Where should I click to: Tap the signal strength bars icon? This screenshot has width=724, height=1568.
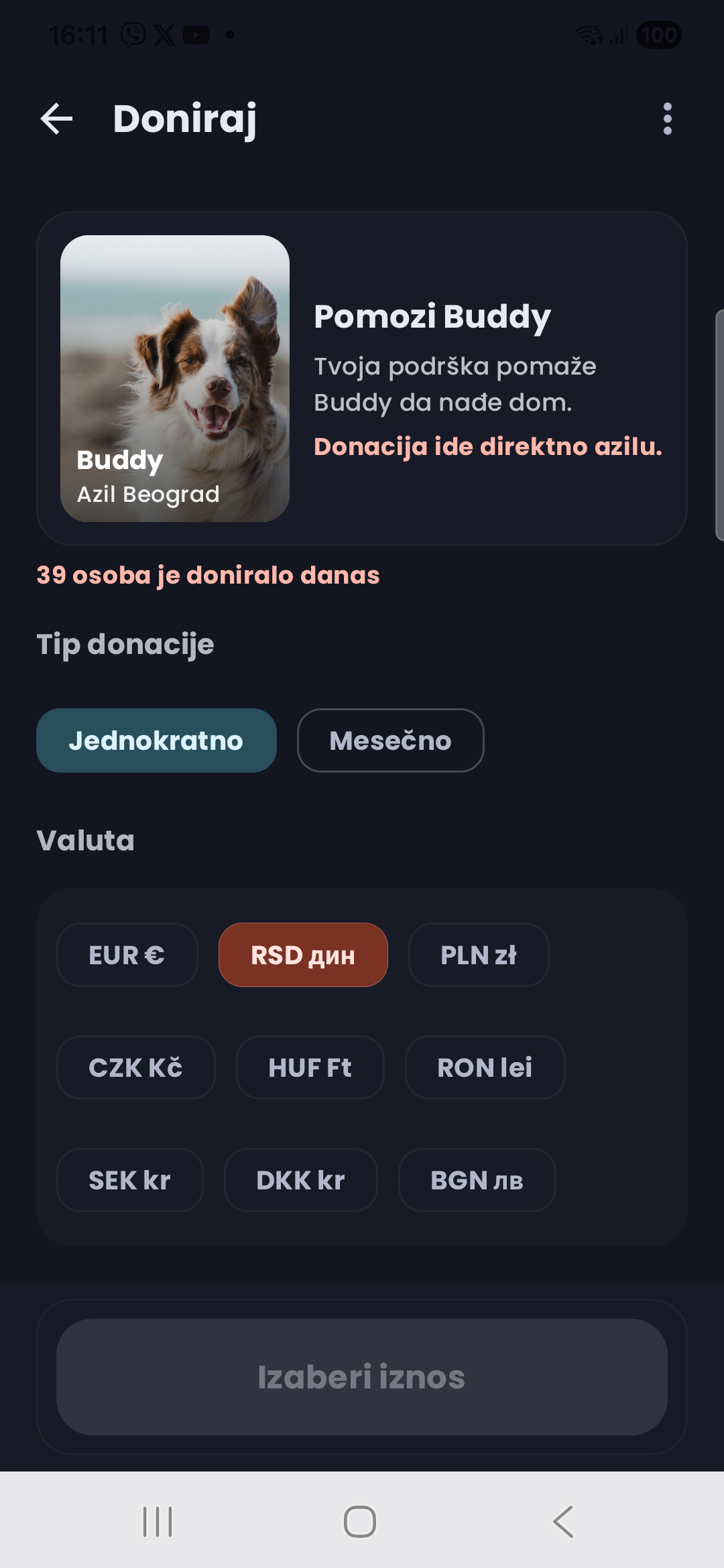click(618, 35)
